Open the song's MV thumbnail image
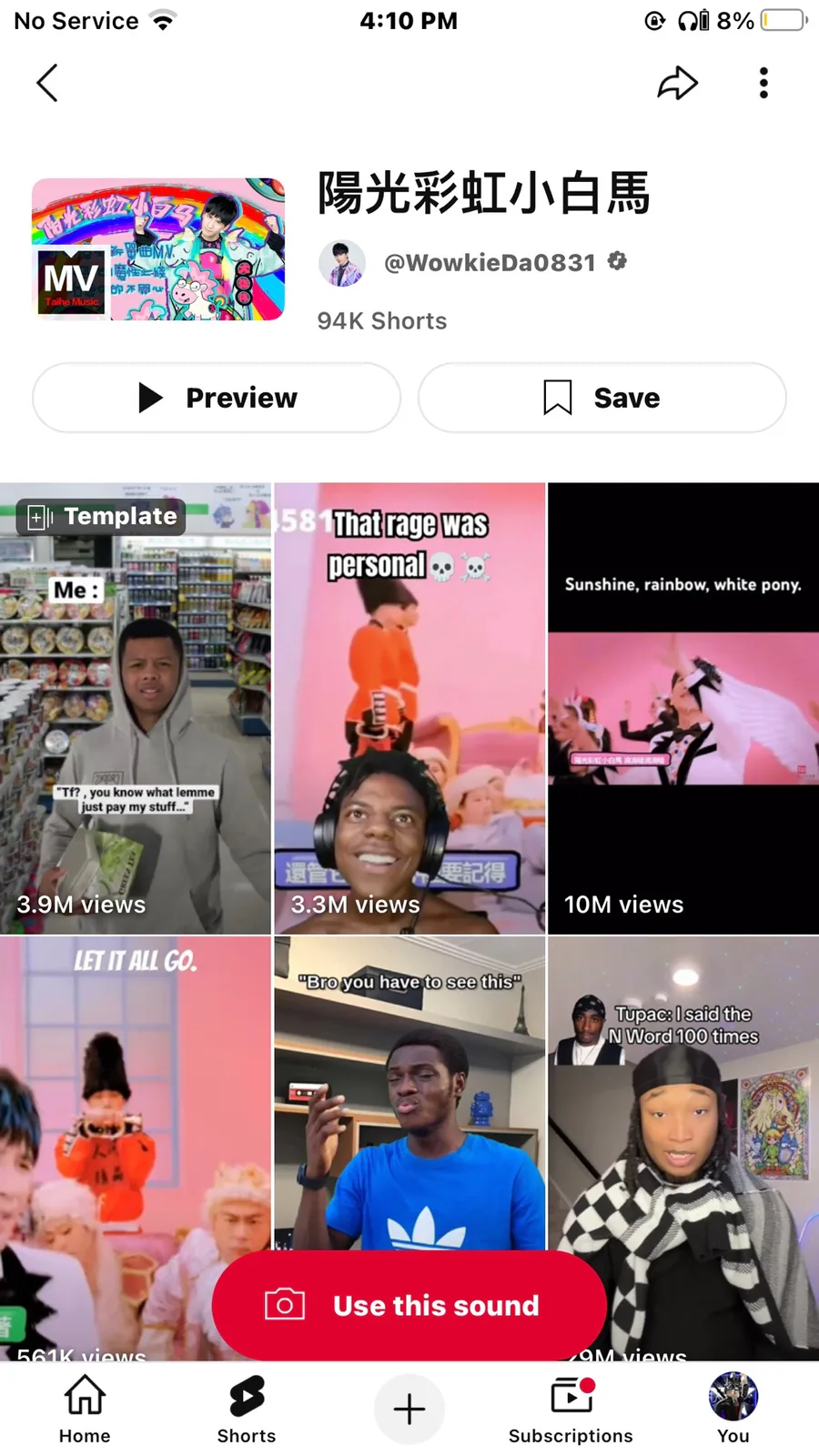This screenshot has width=819, height=1456. click(158, 249)
